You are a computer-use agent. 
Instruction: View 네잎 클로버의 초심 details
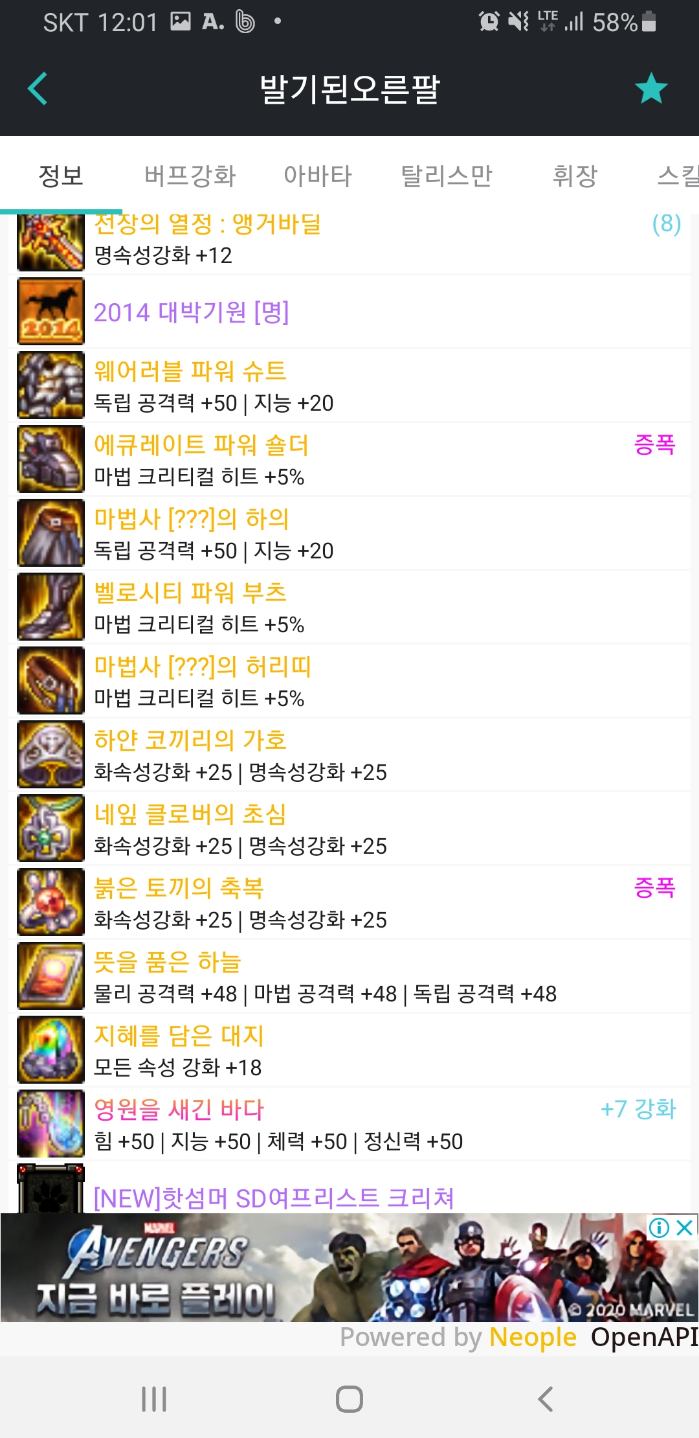pyautogui.click(x=190, y=815)
